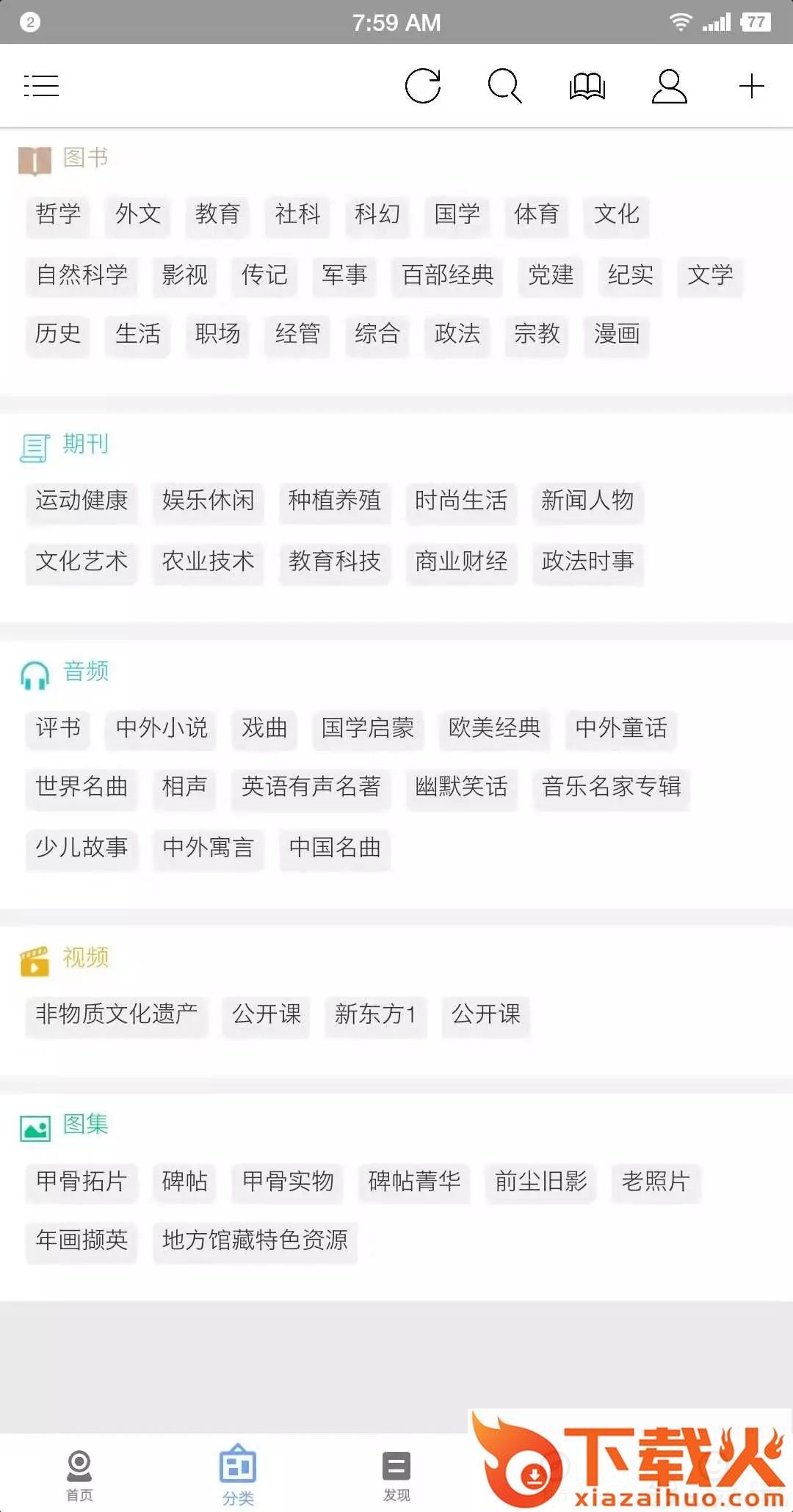Screen dimensions: 793x1512
Task: Open the 中国名曲 audio category
Action: tap(335, 848)
